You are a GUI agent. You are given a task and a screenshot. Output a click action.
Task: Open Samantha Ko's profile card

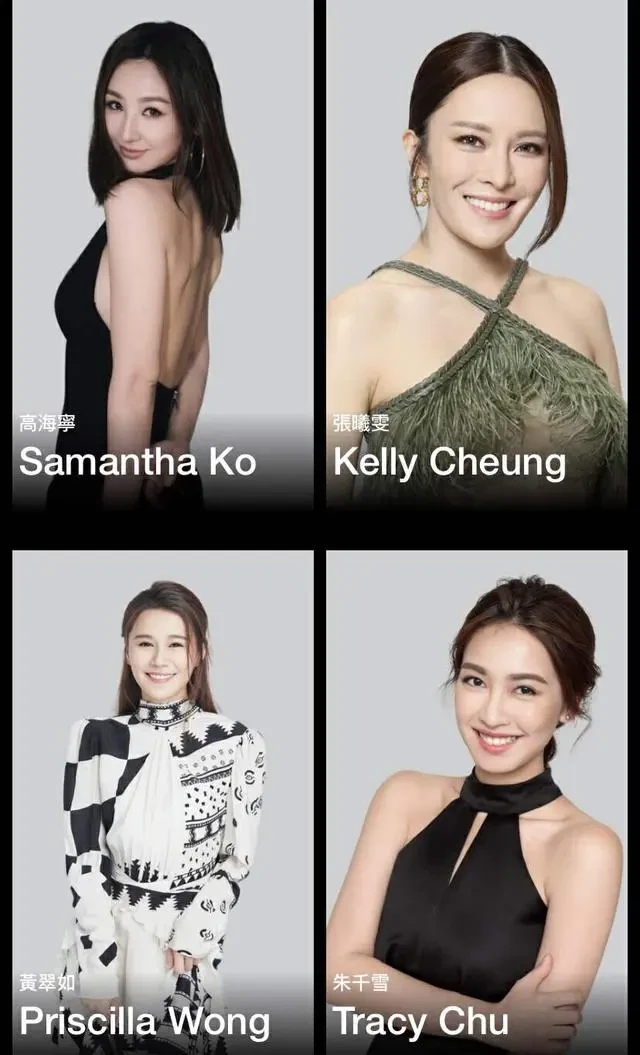point(162,260)
